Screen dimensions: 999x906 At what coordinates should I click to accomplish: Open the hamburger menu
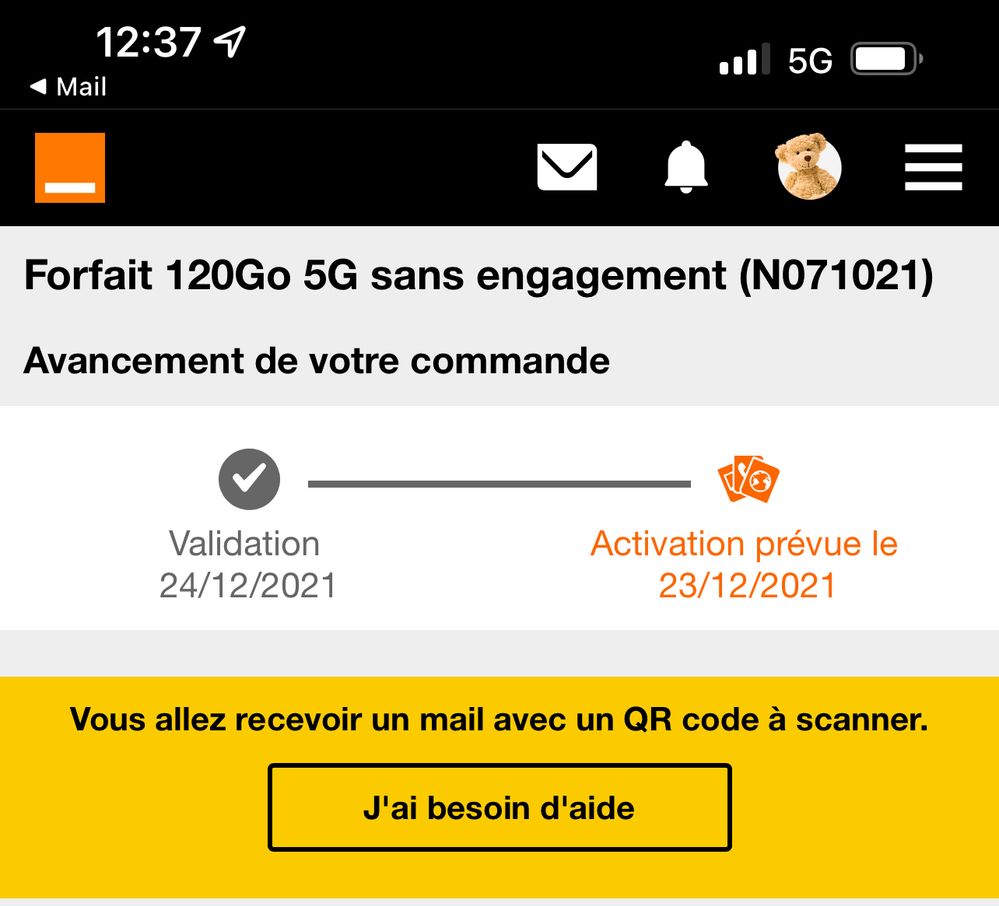(x=933, y=167)
